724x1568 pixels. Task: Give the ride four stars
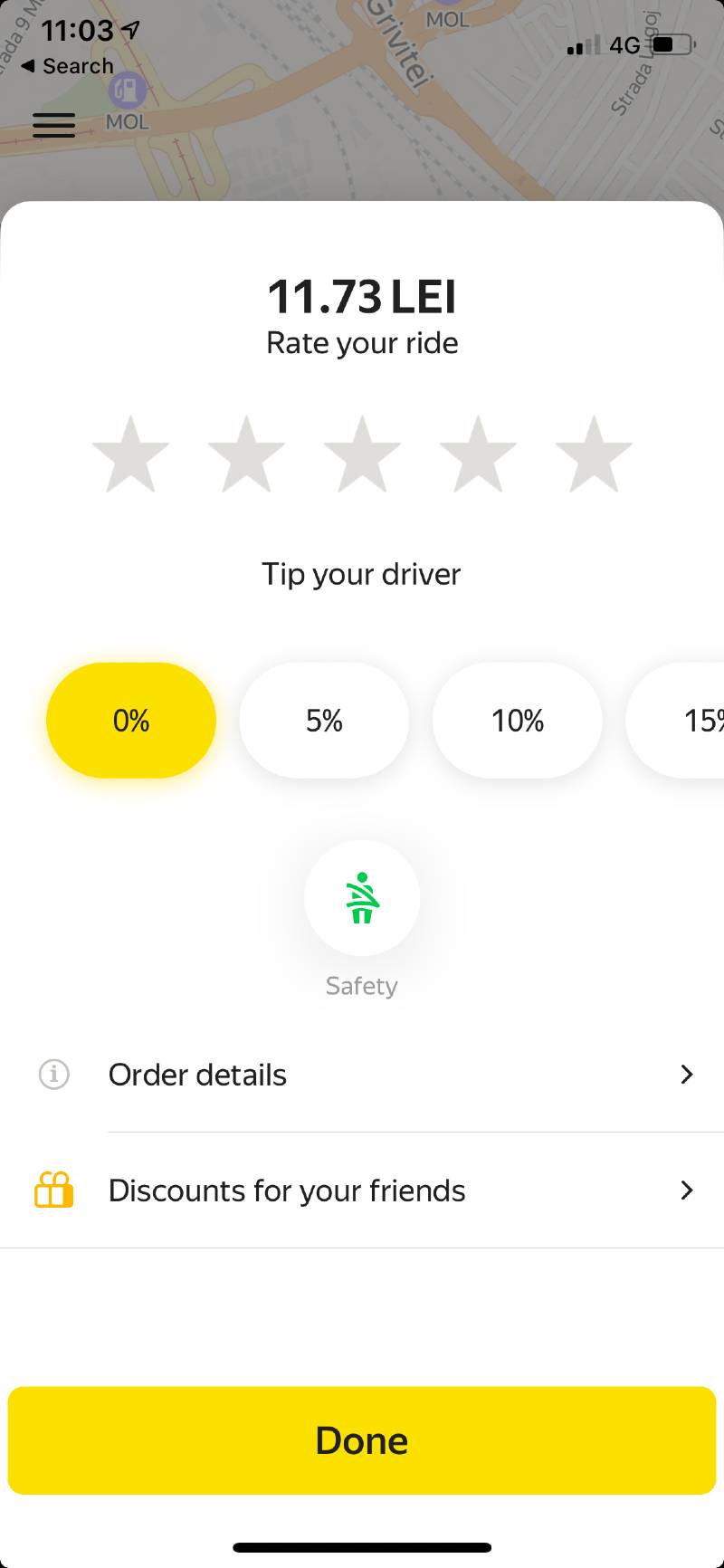478,454
